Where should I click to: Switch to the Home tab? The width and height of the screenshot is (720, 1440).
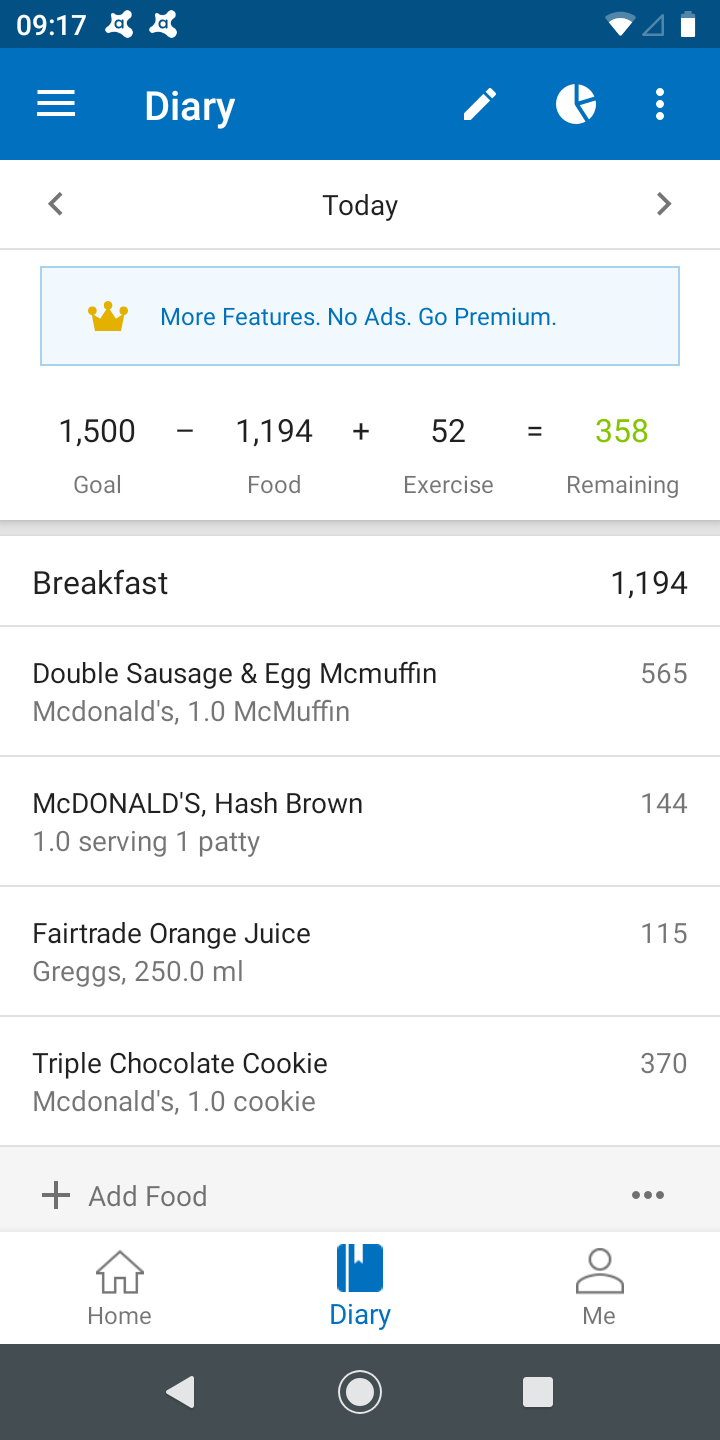click(120, 1288)
